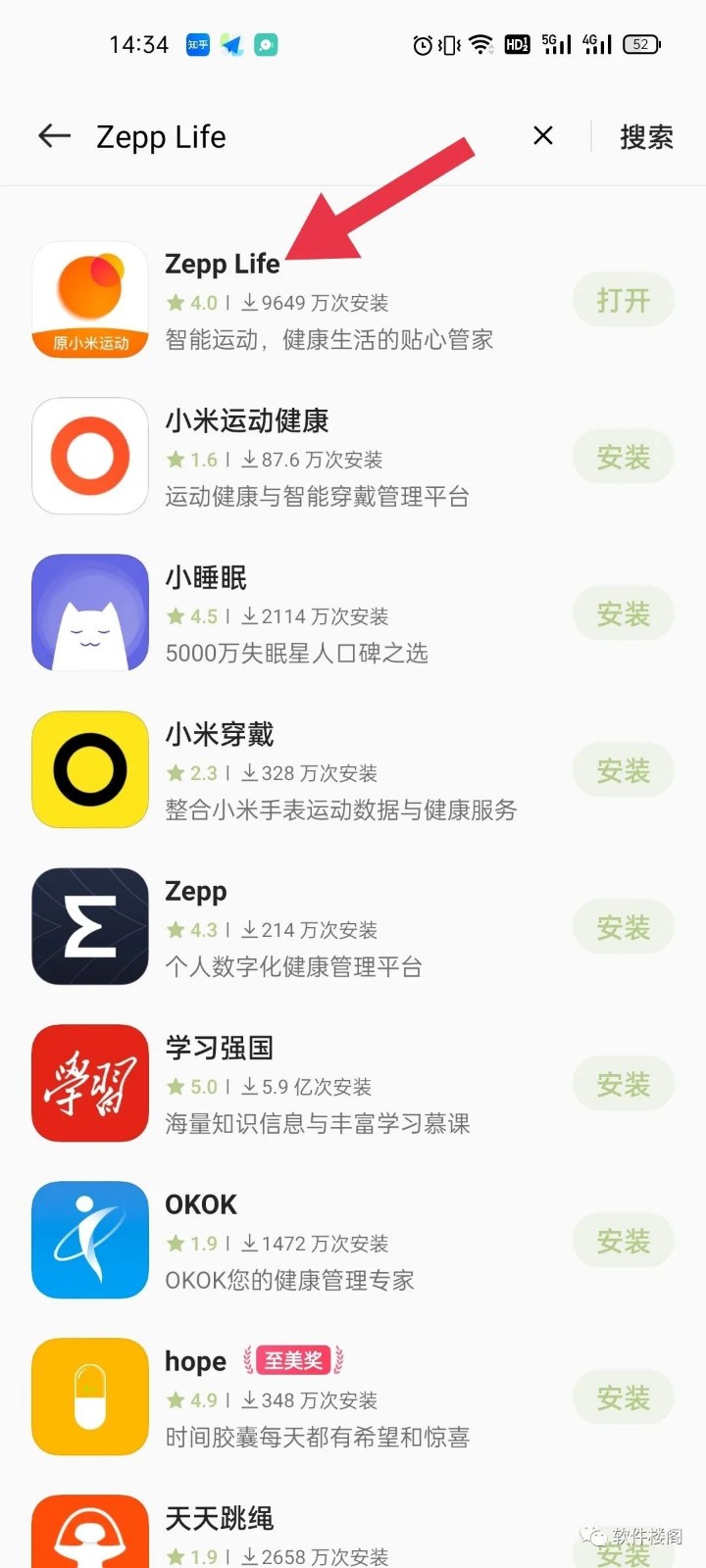Install 小米运动健康
The height and width of the screenshot is (1568, 706).
pos(624,457)
